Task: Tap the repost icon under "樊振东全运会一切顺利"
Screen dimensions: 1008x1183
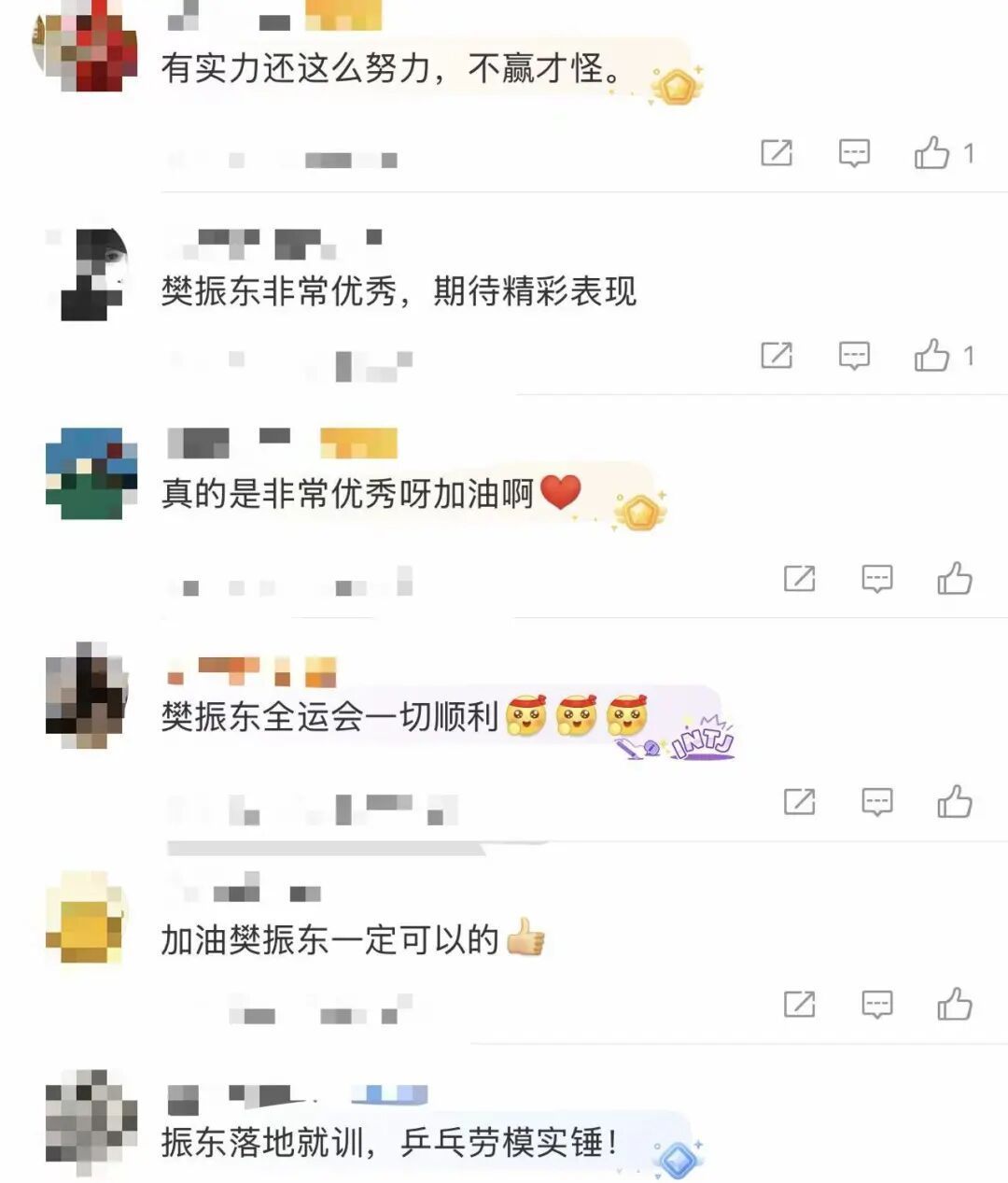Action: tap(799, 802)
